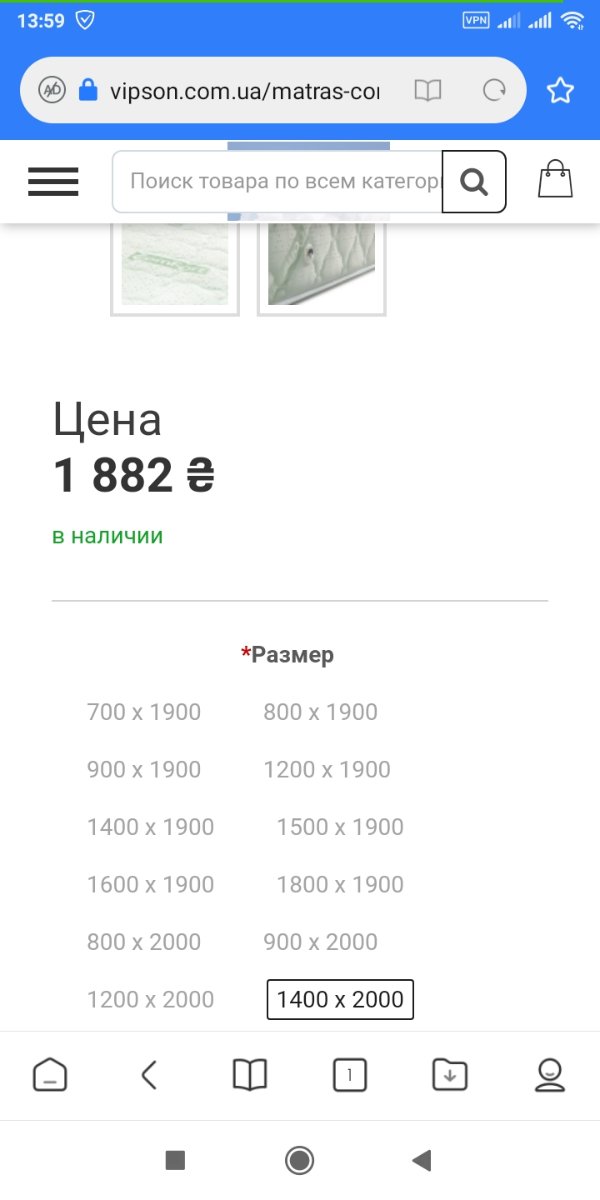600x1200 pixels.
Task: Open the hamburger menu
Action: click(x=53, y=182)
